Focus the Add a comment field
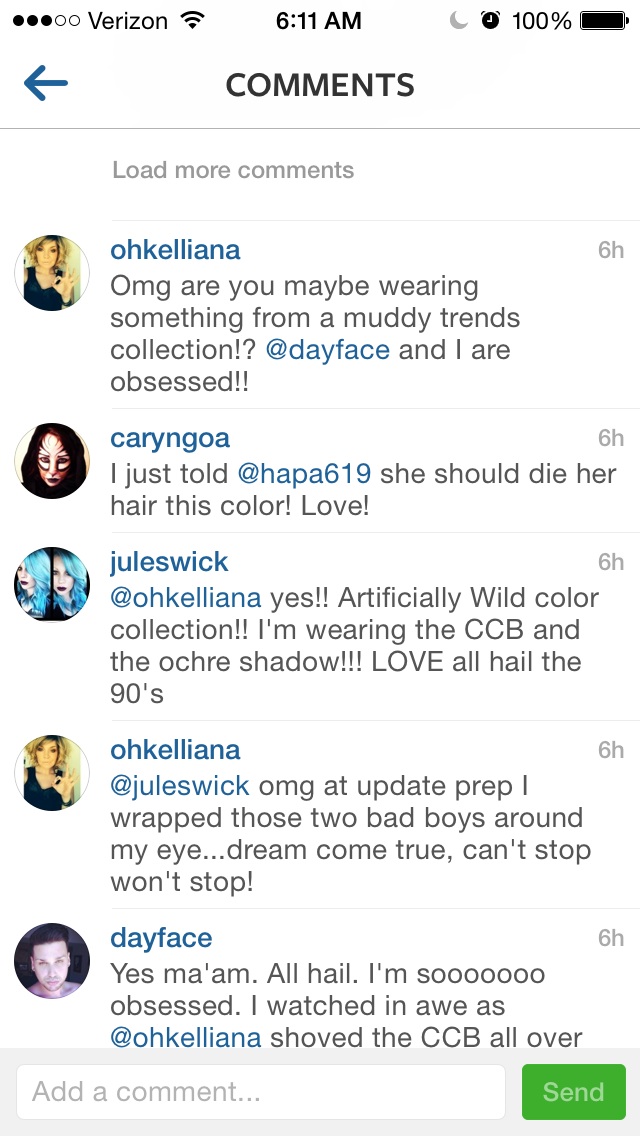 click(260, 1092)
